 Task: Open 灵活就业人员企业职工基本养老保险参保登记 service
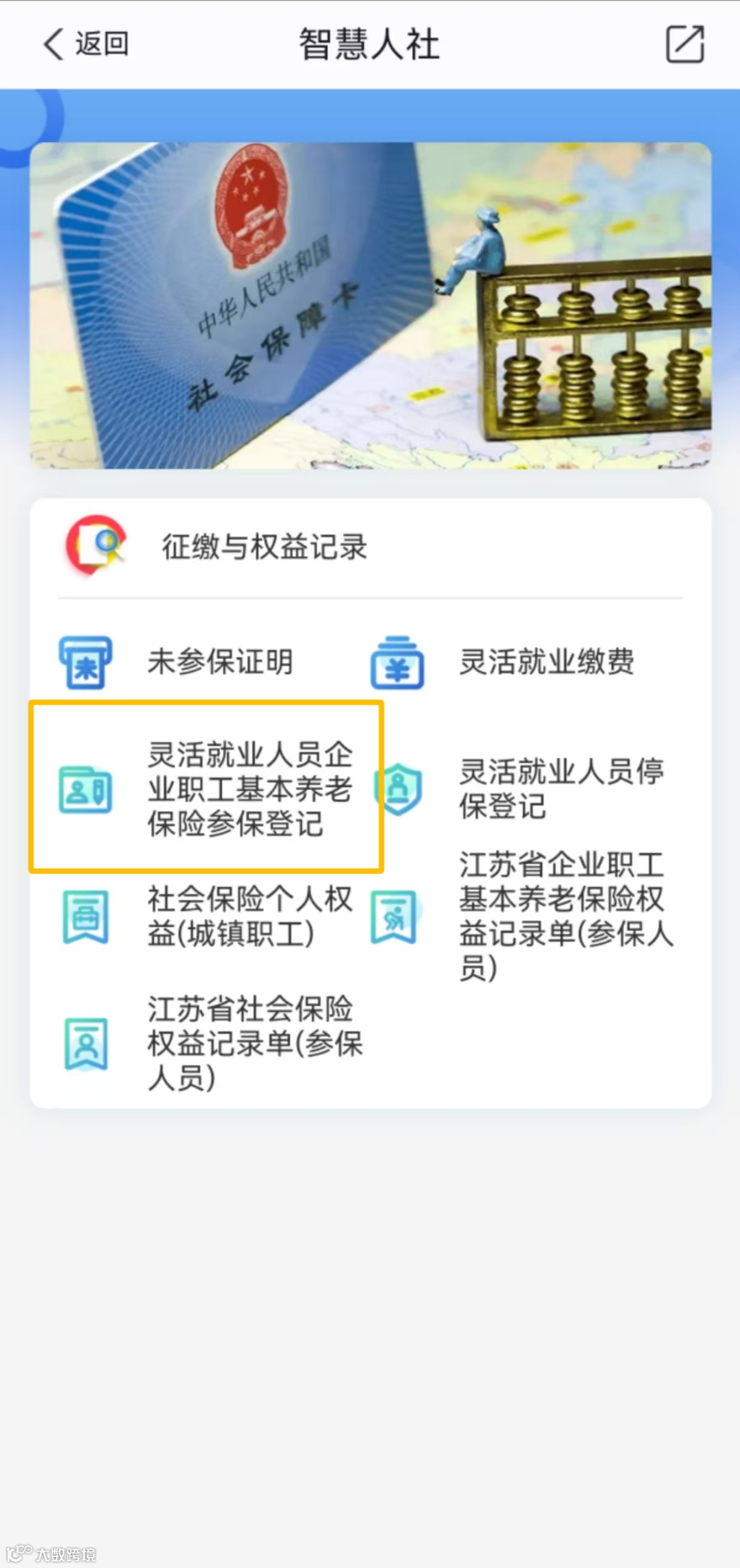[250, 790]
